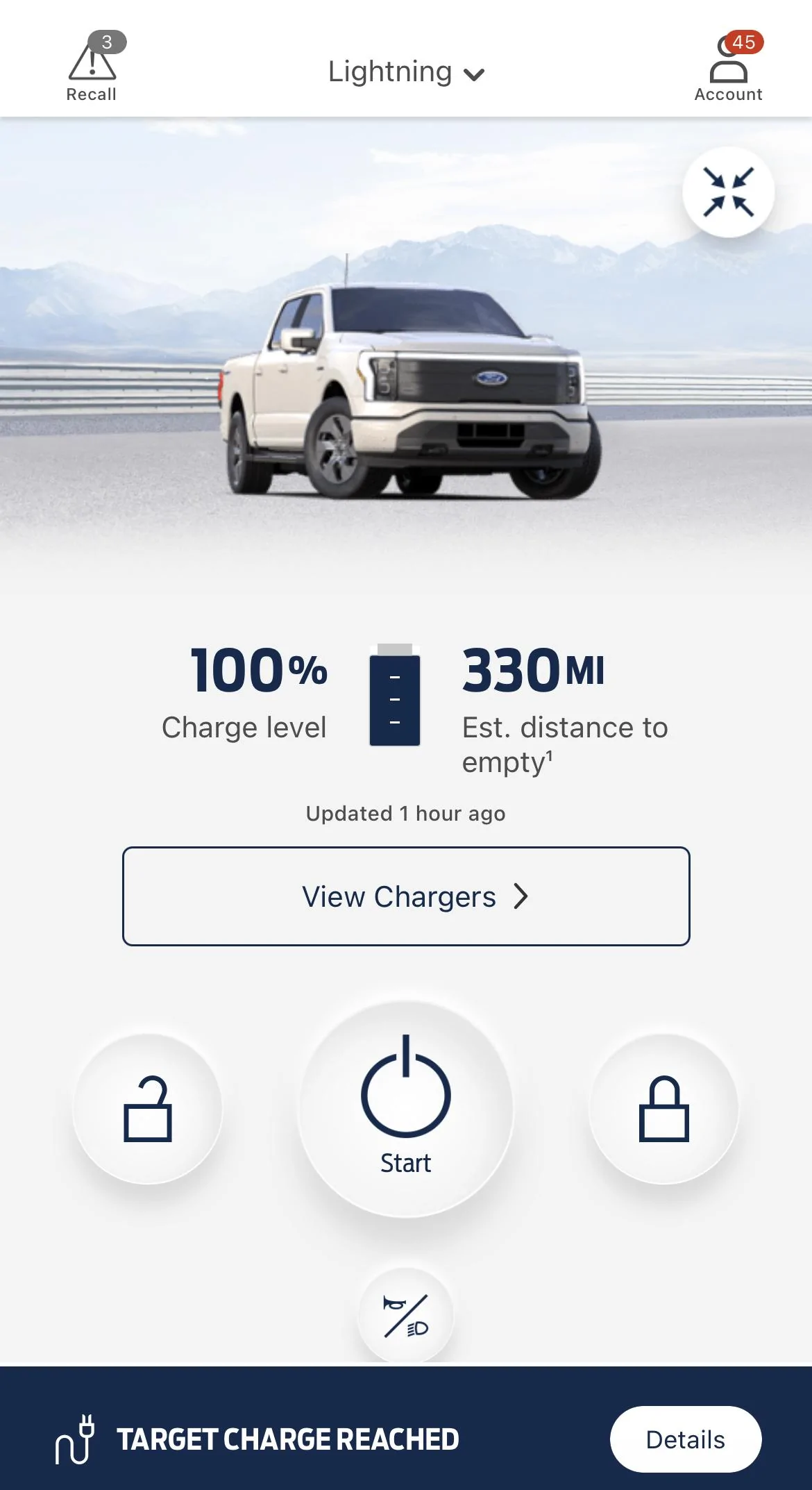Open charge Details
The image size is (812, 1490).
click(685, 1439)
